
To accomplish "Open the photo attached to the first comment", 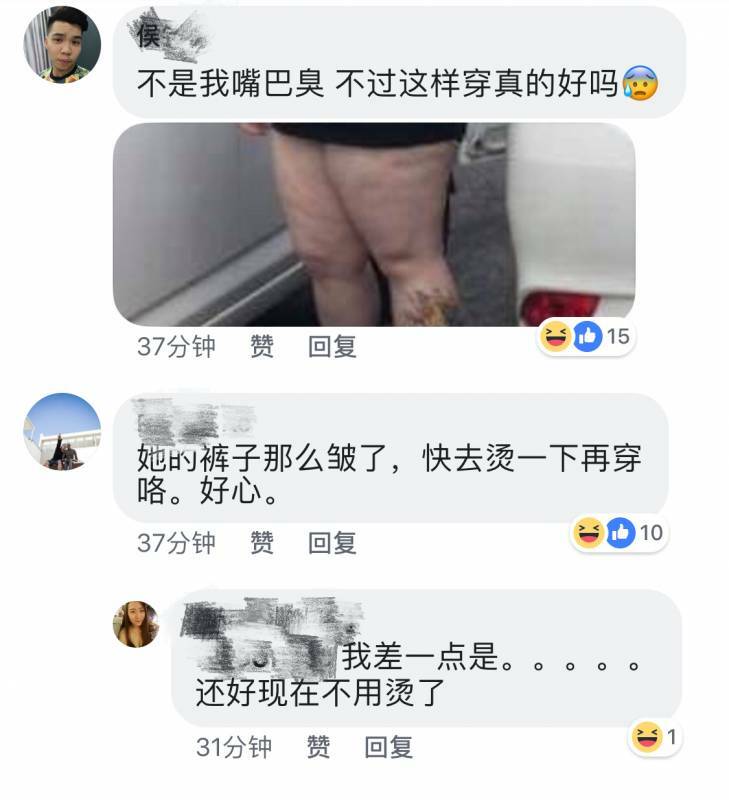I will 373,224.
